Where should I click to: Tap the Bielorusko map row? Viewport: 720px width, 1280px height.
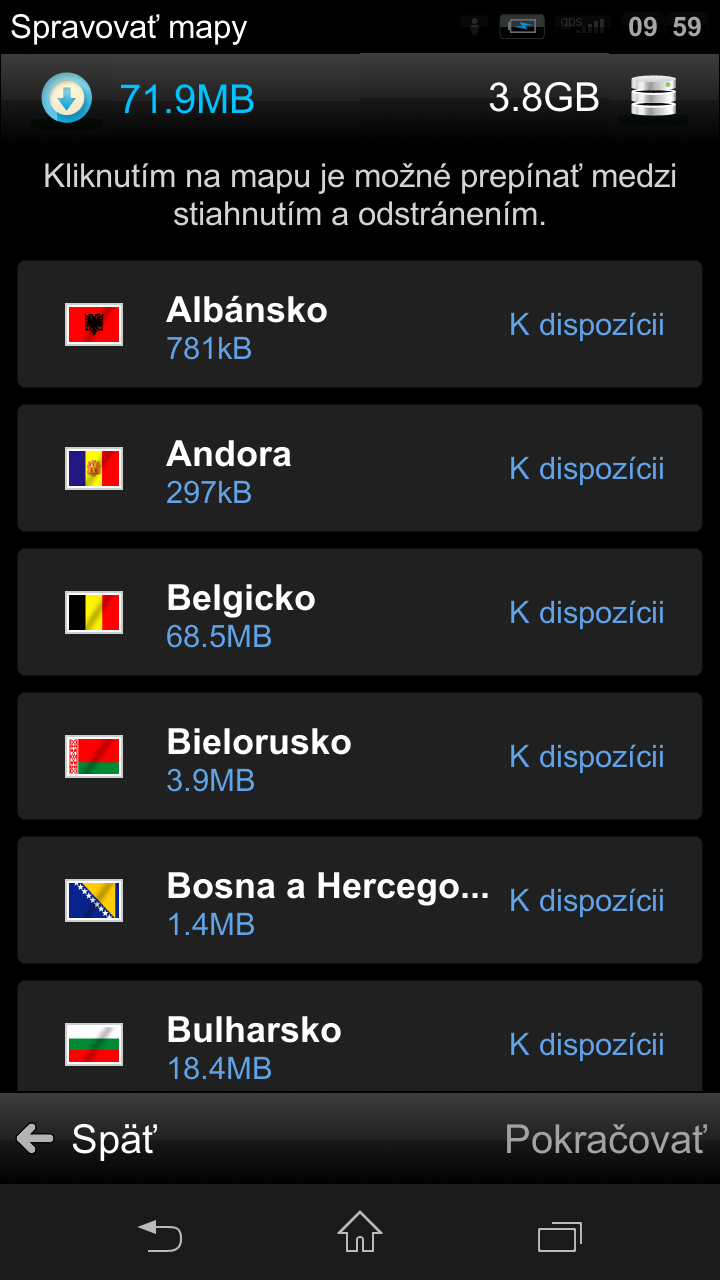tap(360, 756)
